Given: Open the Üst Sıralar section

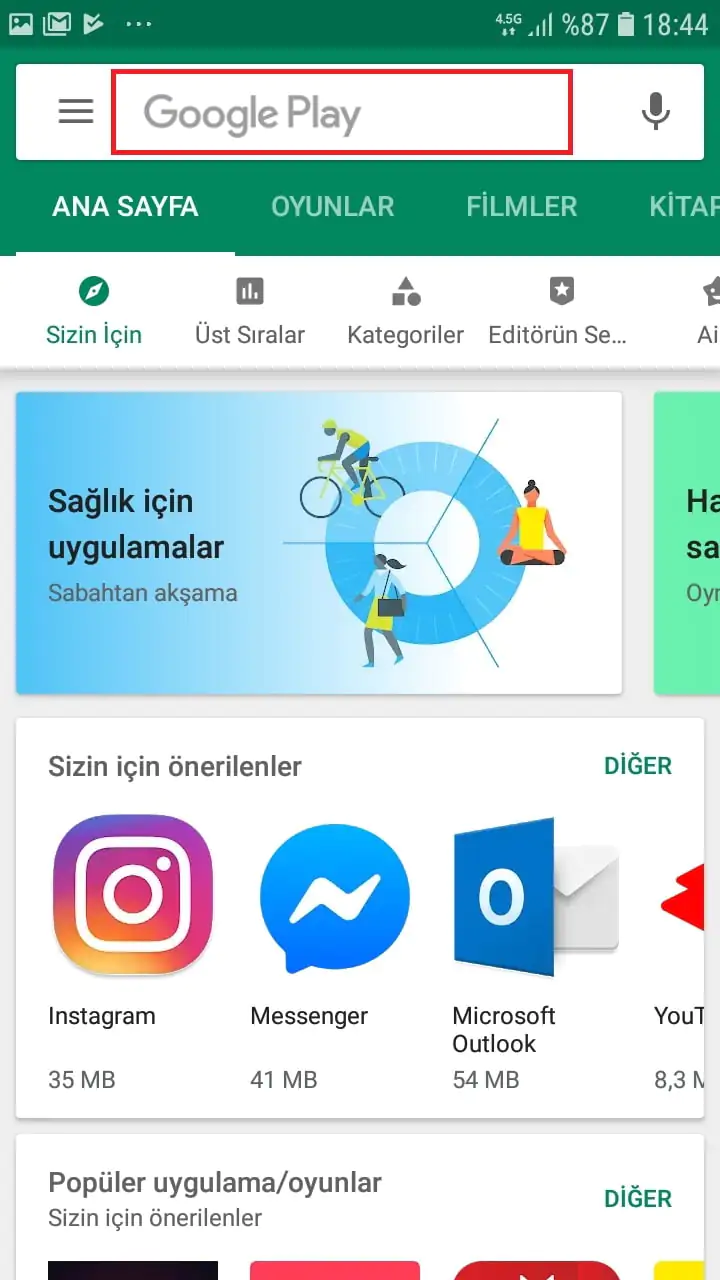Looking at the screenshot, I should 249,312.
